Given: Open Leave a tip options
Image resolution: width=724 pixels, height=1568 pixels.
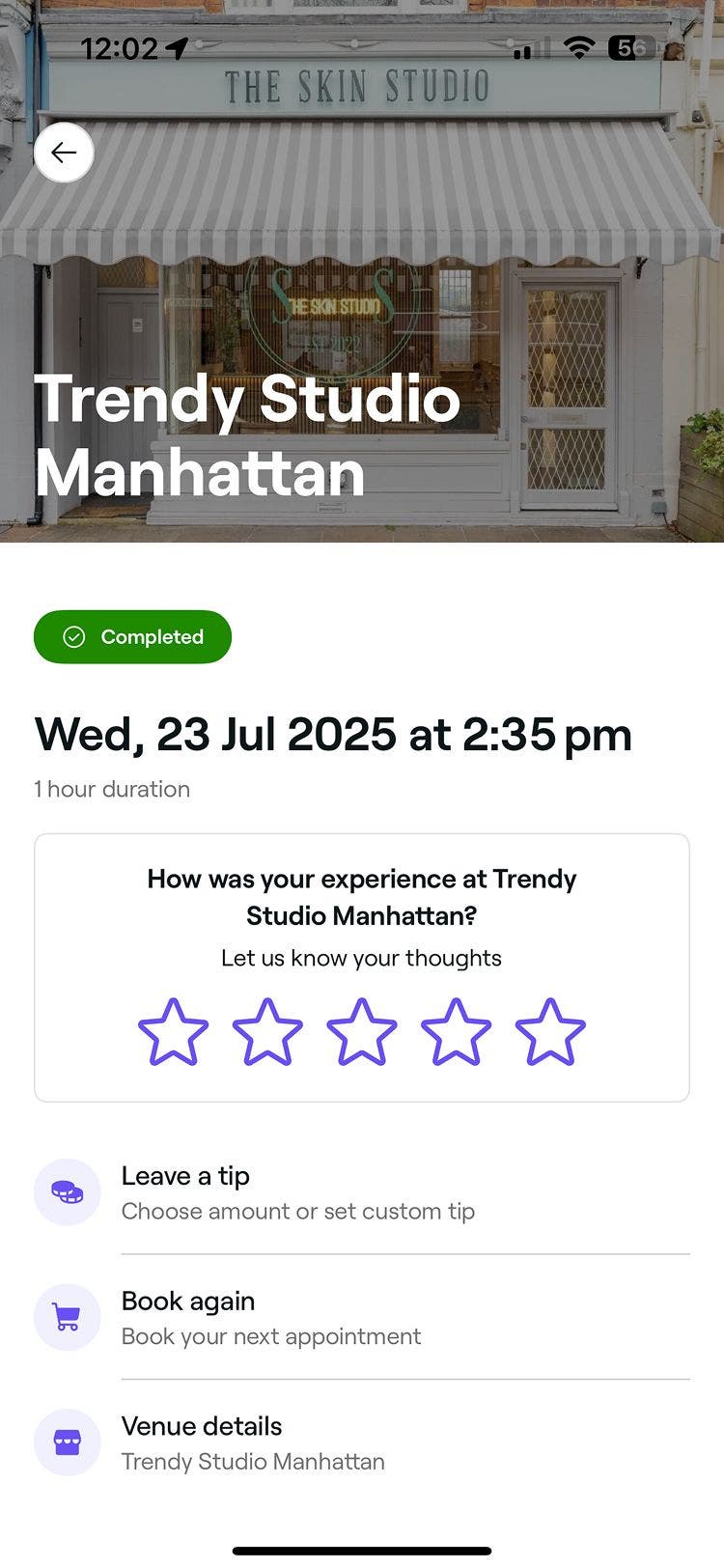Looking at the screenshot, I should [x=185, y=1176].
